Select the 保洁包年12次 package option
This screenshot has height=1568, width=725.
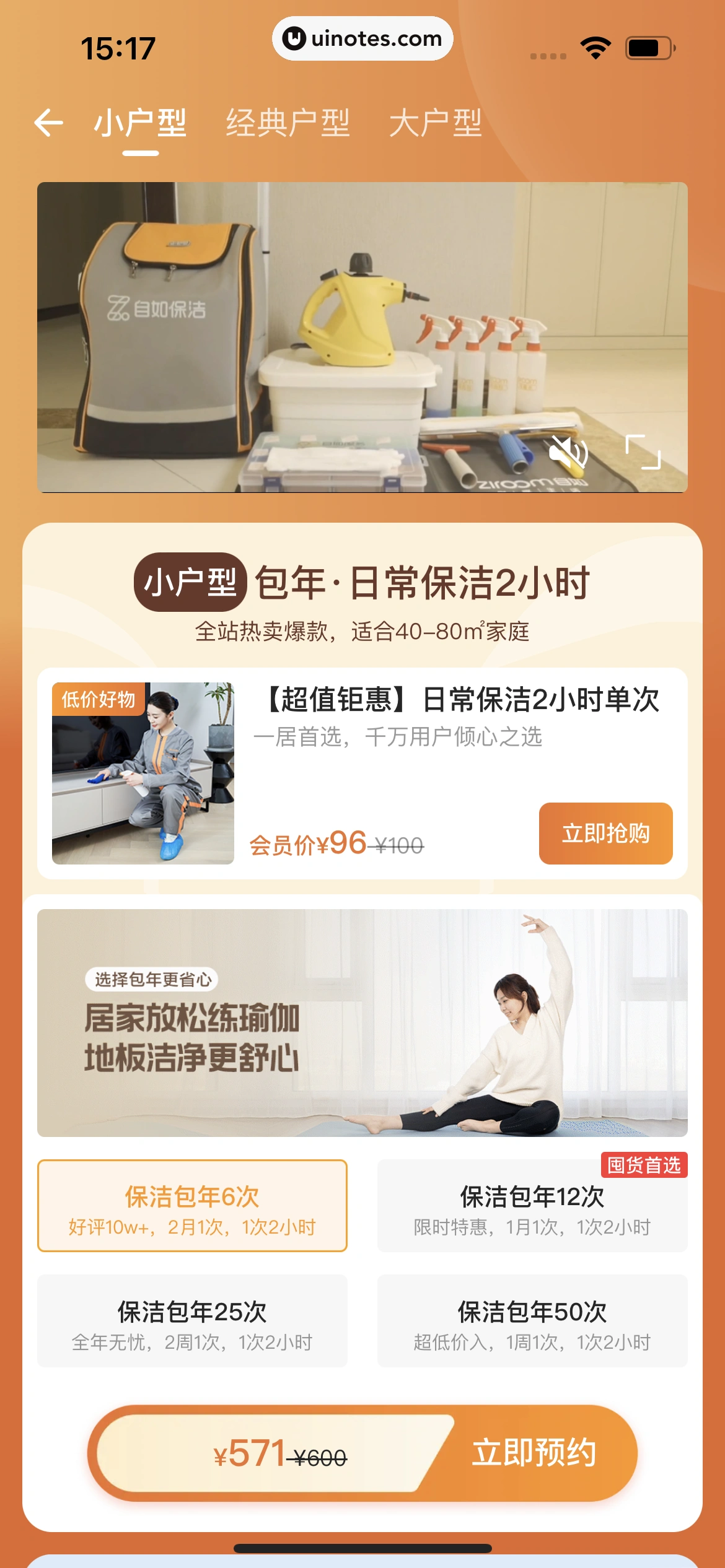(x=532, y=1208)
